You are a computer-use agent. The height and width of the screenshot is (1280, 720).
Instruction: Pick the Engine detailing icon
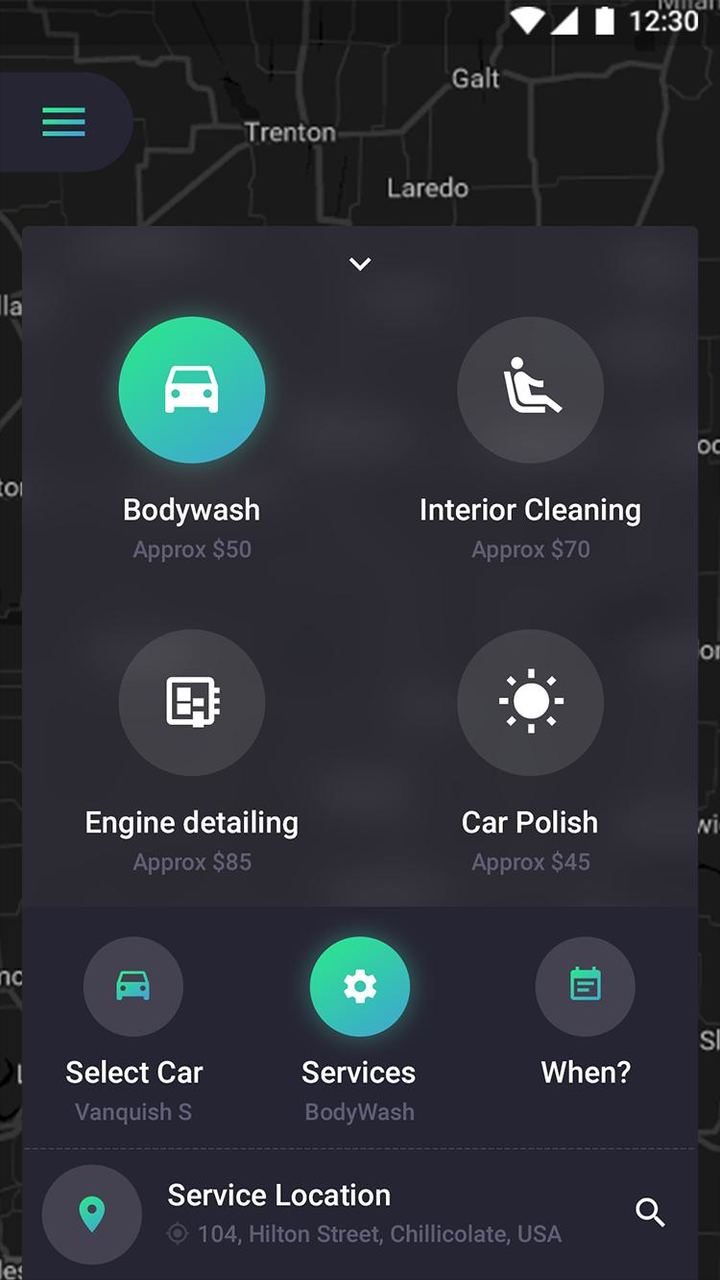192,703
